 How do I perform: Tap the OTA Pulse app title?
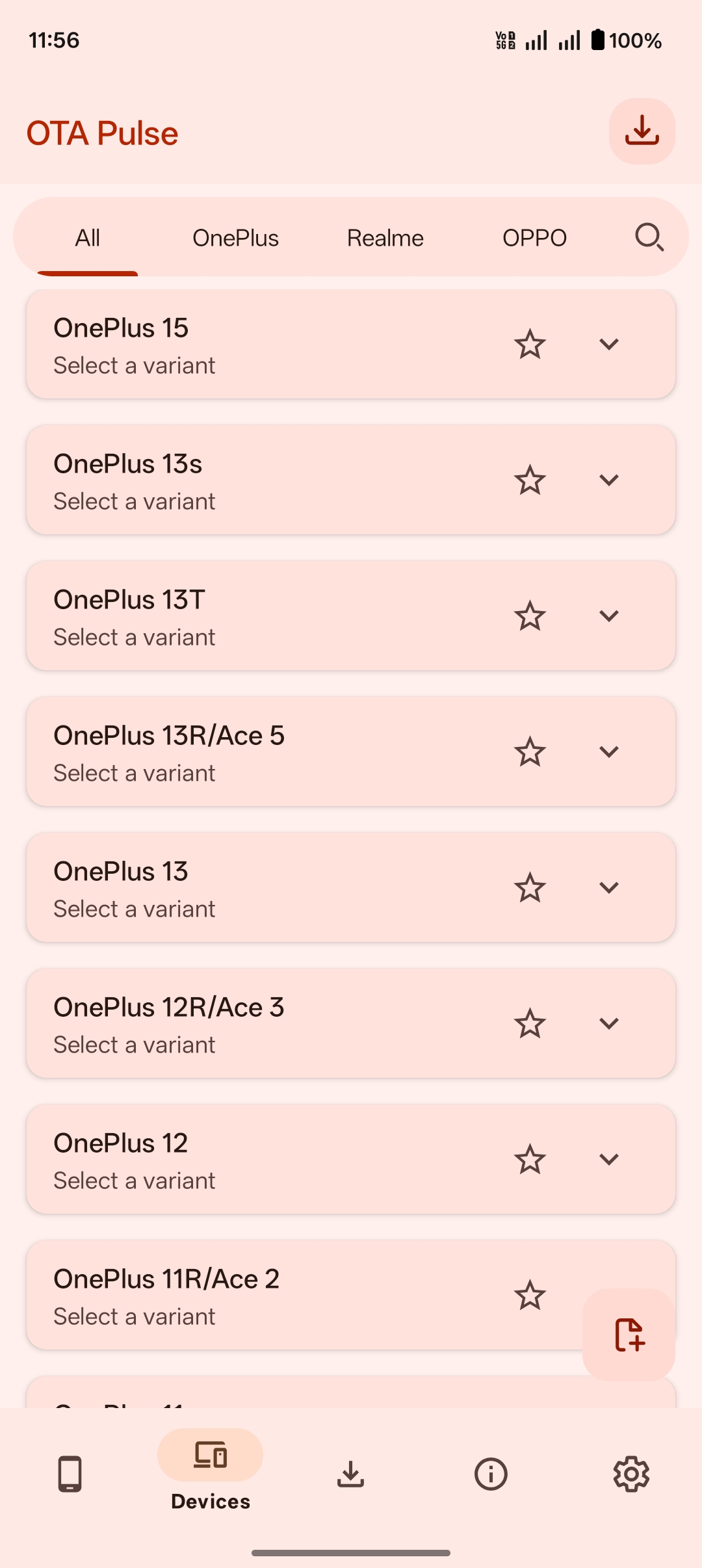click(103, 133)
